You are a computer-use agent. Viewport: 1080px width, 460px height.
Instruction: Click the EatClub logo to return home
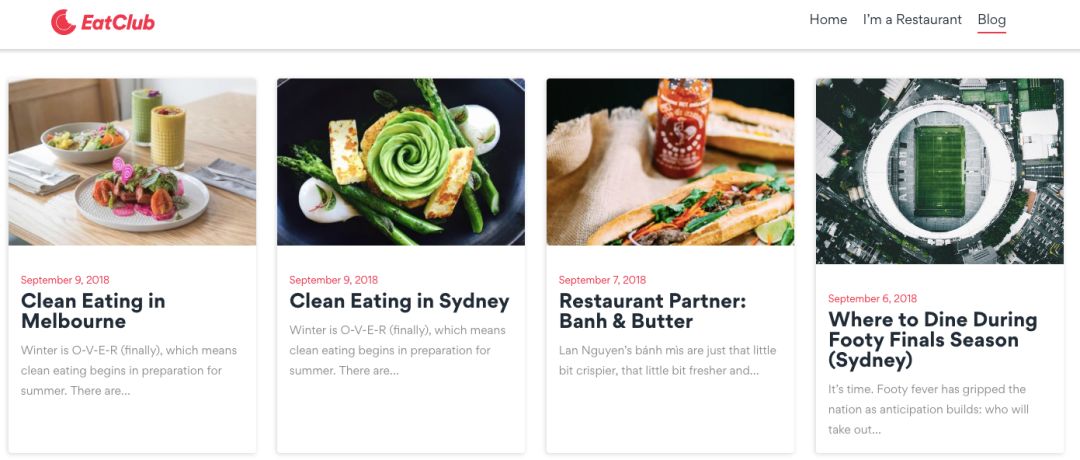103,22
